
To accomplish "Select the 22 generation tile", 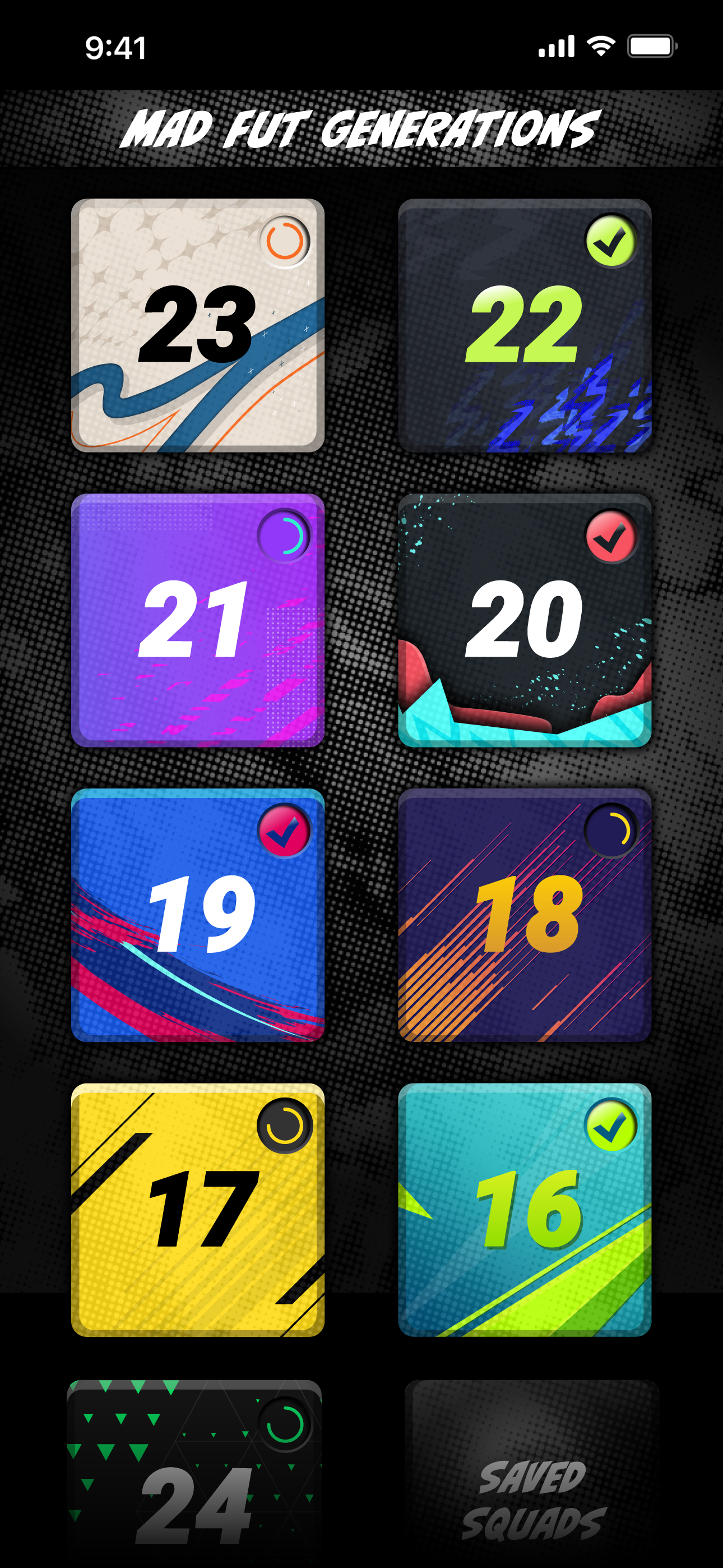I will (x=524, y=326).
